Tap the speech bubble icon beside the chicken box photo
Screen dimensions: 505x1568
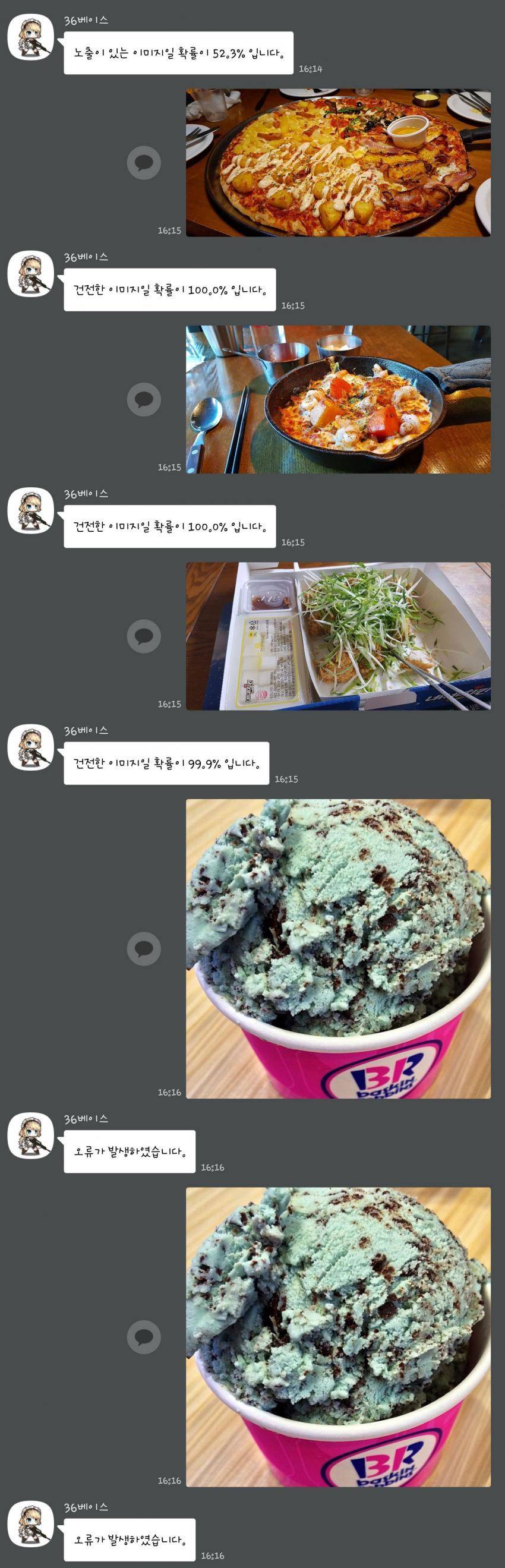144,636
